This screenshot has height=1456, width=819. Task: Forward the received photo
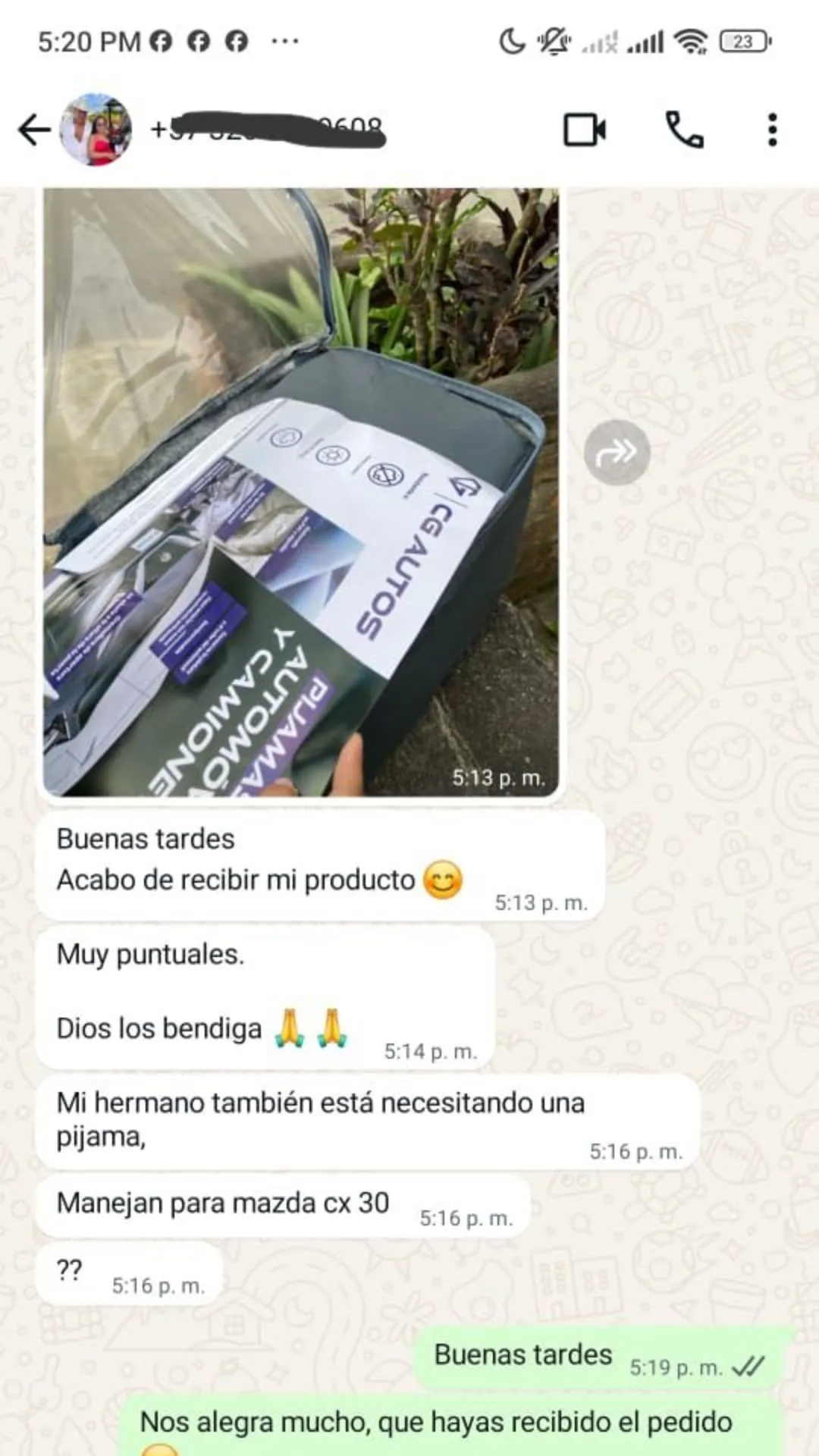click(x=617, y=453)
